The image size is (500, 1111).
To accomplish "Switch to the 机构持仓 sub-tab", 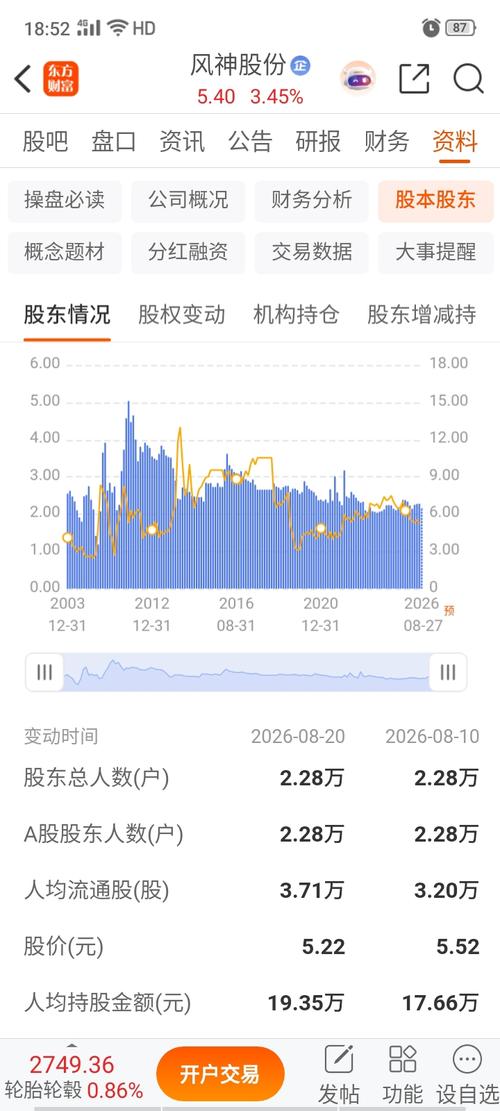I will 296,315.
